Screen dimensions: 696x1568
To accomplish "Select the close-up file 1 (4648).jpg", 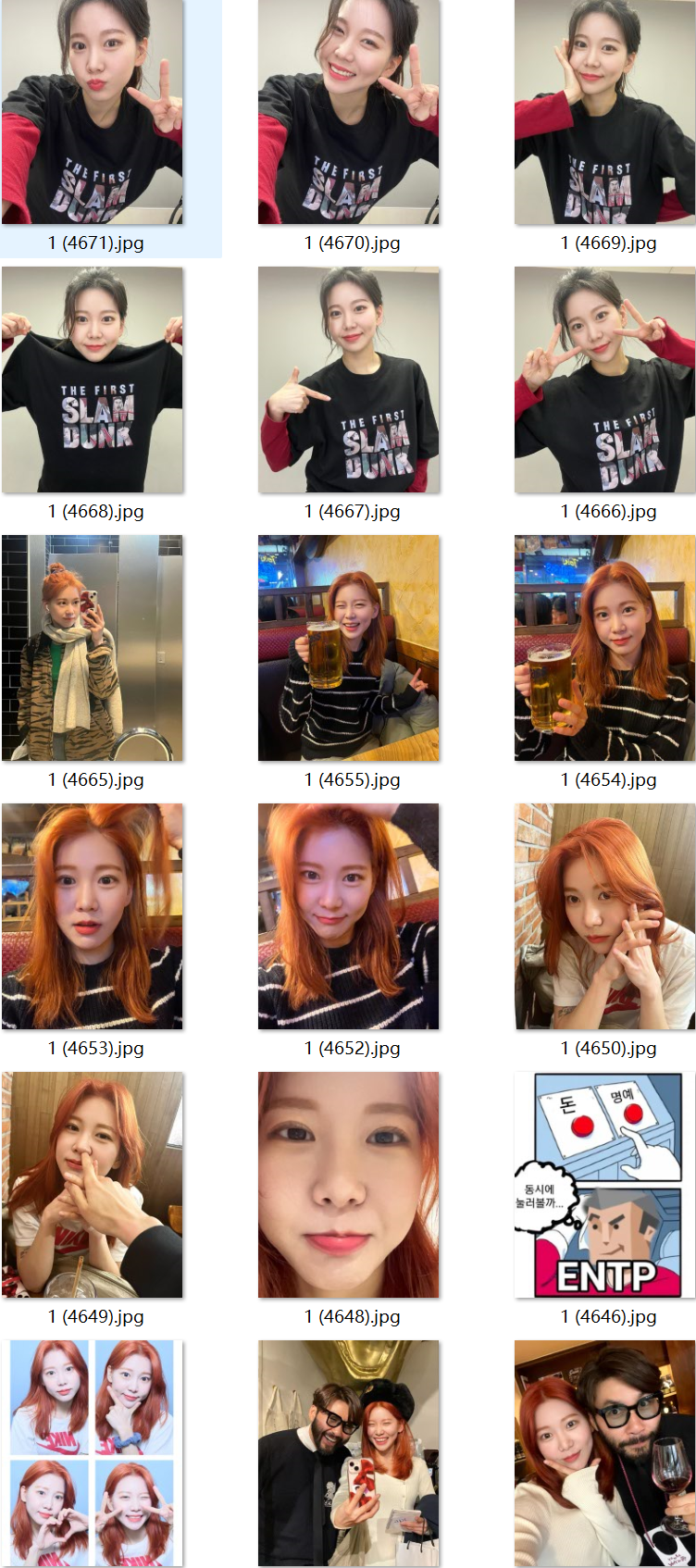I will click(x=349, y=1185).
